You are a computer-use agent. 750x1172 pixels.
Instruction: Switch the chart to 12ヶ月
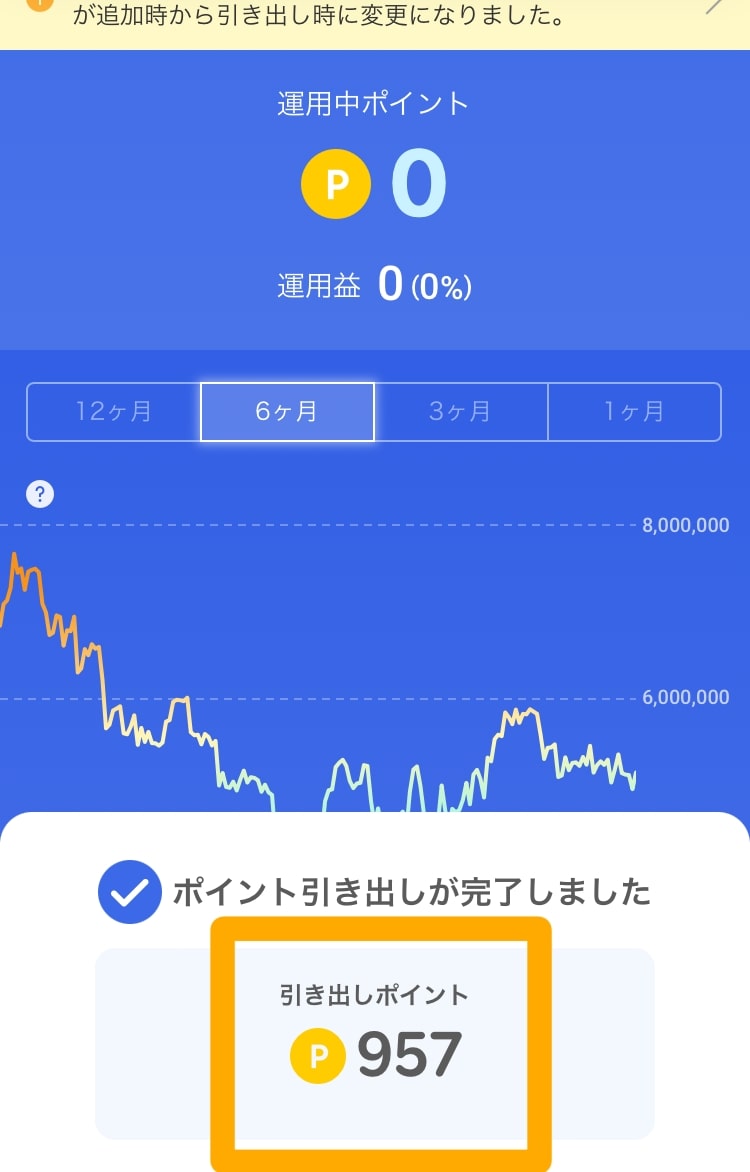[x=114, y=412]
